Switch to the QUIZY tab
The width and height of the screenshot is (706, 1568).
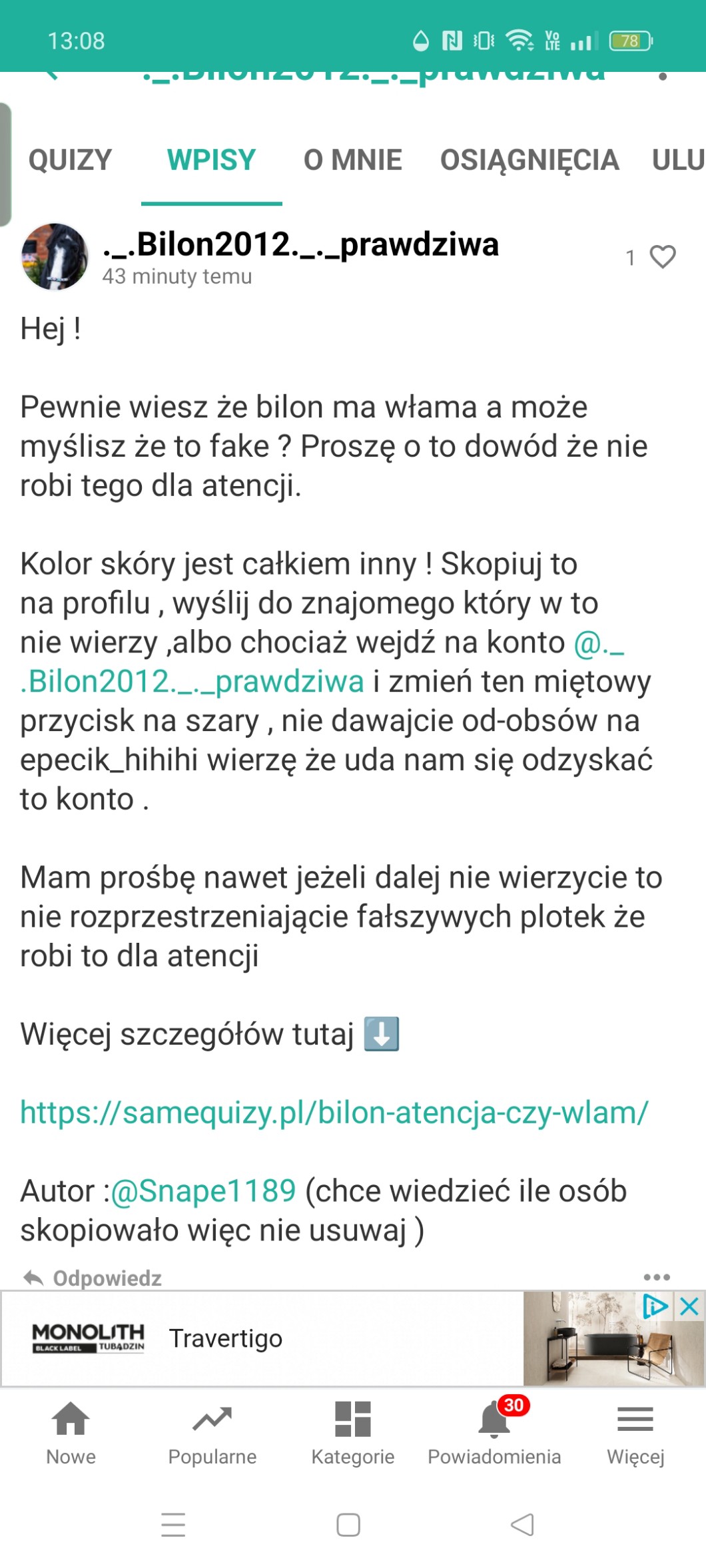coord(70,160)
